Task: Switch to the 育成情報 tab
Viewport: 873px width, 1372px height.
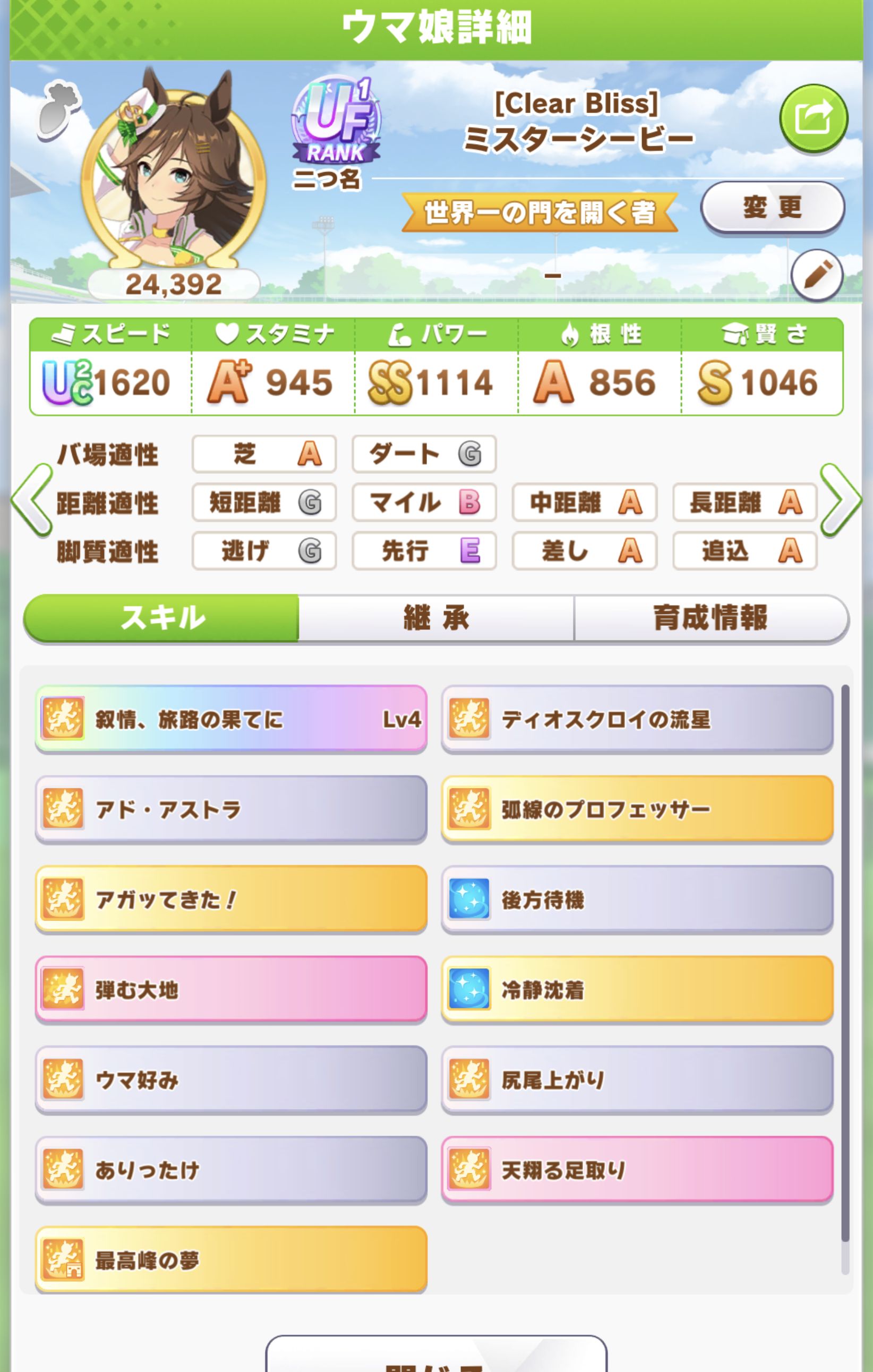Action: pyautogui.click(x=711, y=618)
